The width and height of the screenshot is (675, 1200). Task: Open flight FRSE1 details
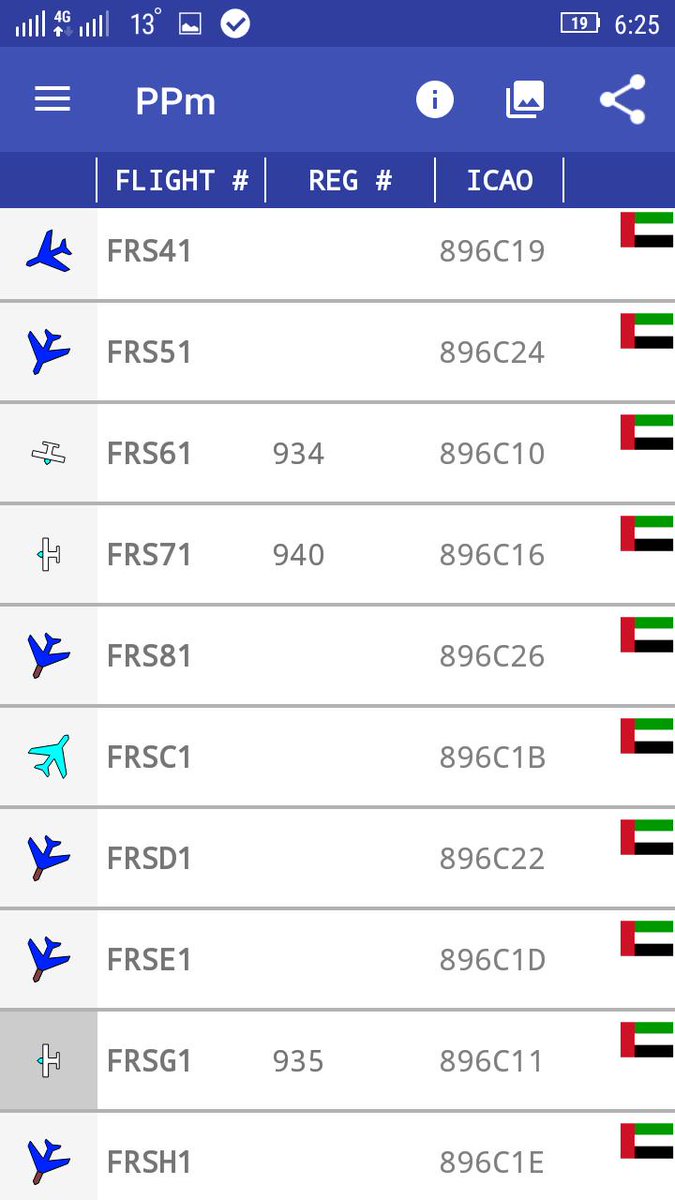[x=337, y=958]
